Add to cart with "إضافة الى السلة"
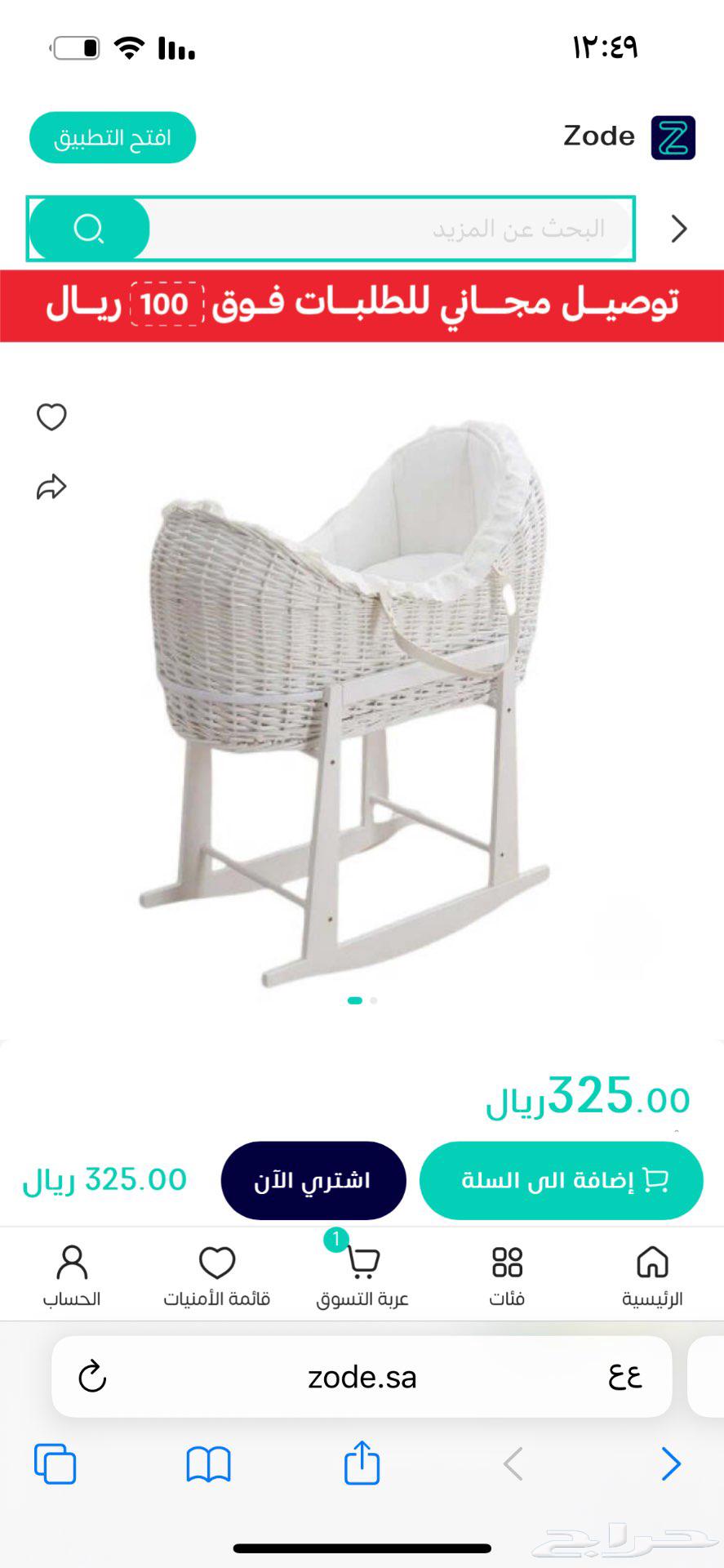 click(562, 1180)
